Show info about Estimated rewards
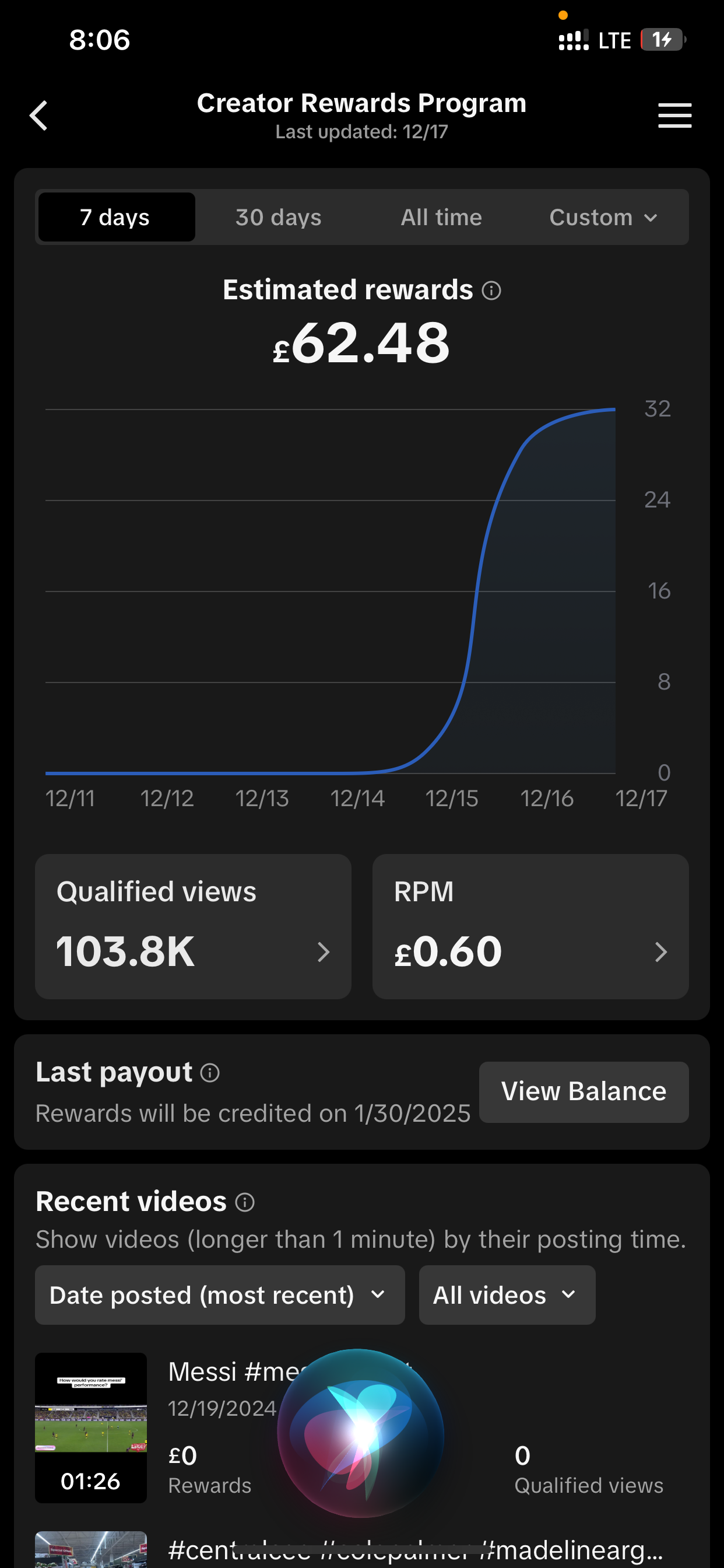 (491, 290)
